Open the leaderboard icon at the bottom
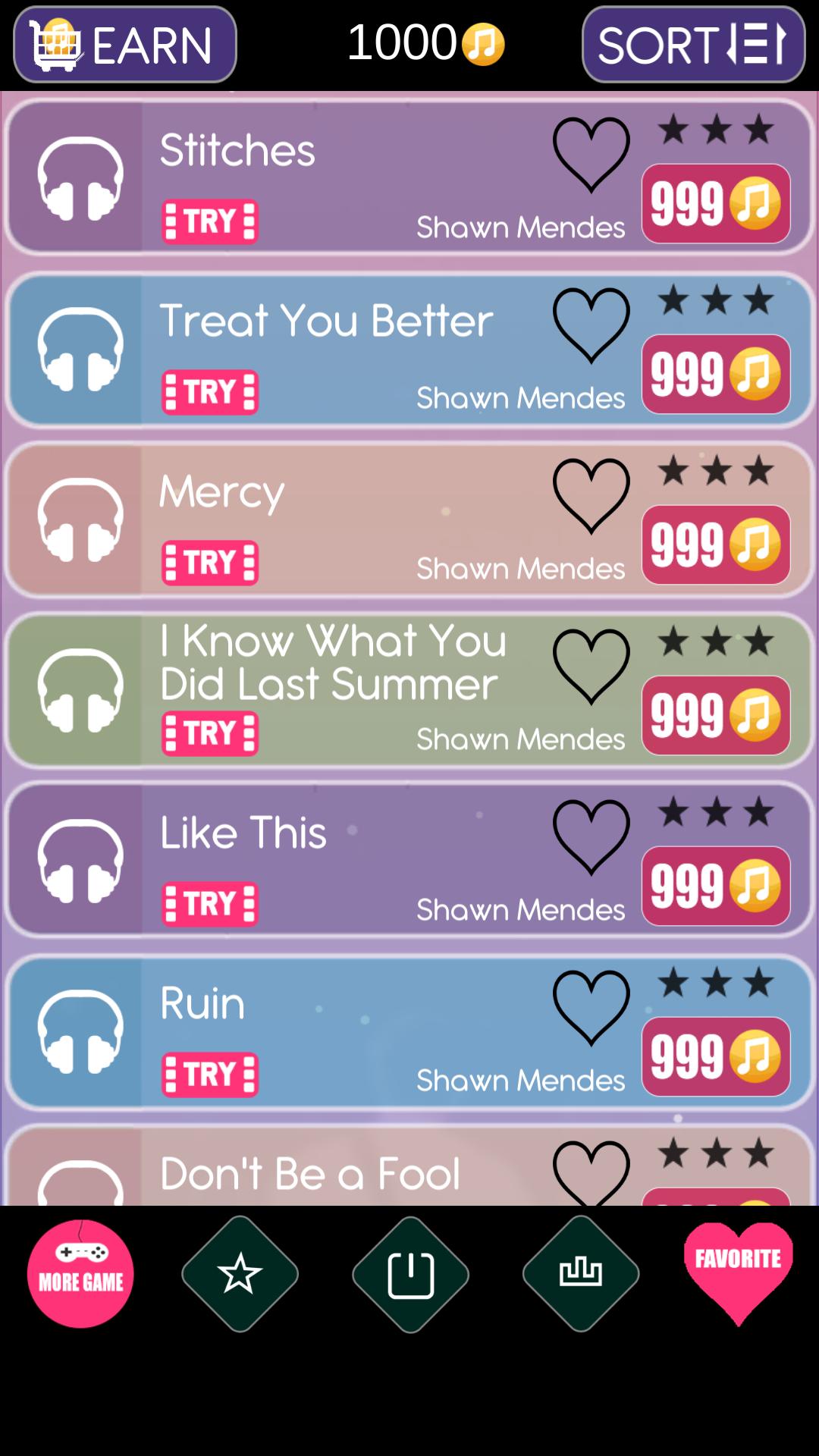 pos(580,1274)
